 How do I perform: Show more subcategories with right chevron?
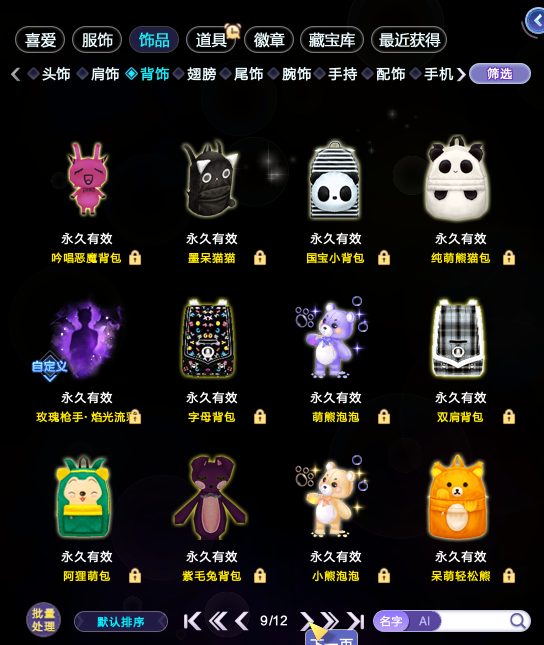(x=461, y=74)
